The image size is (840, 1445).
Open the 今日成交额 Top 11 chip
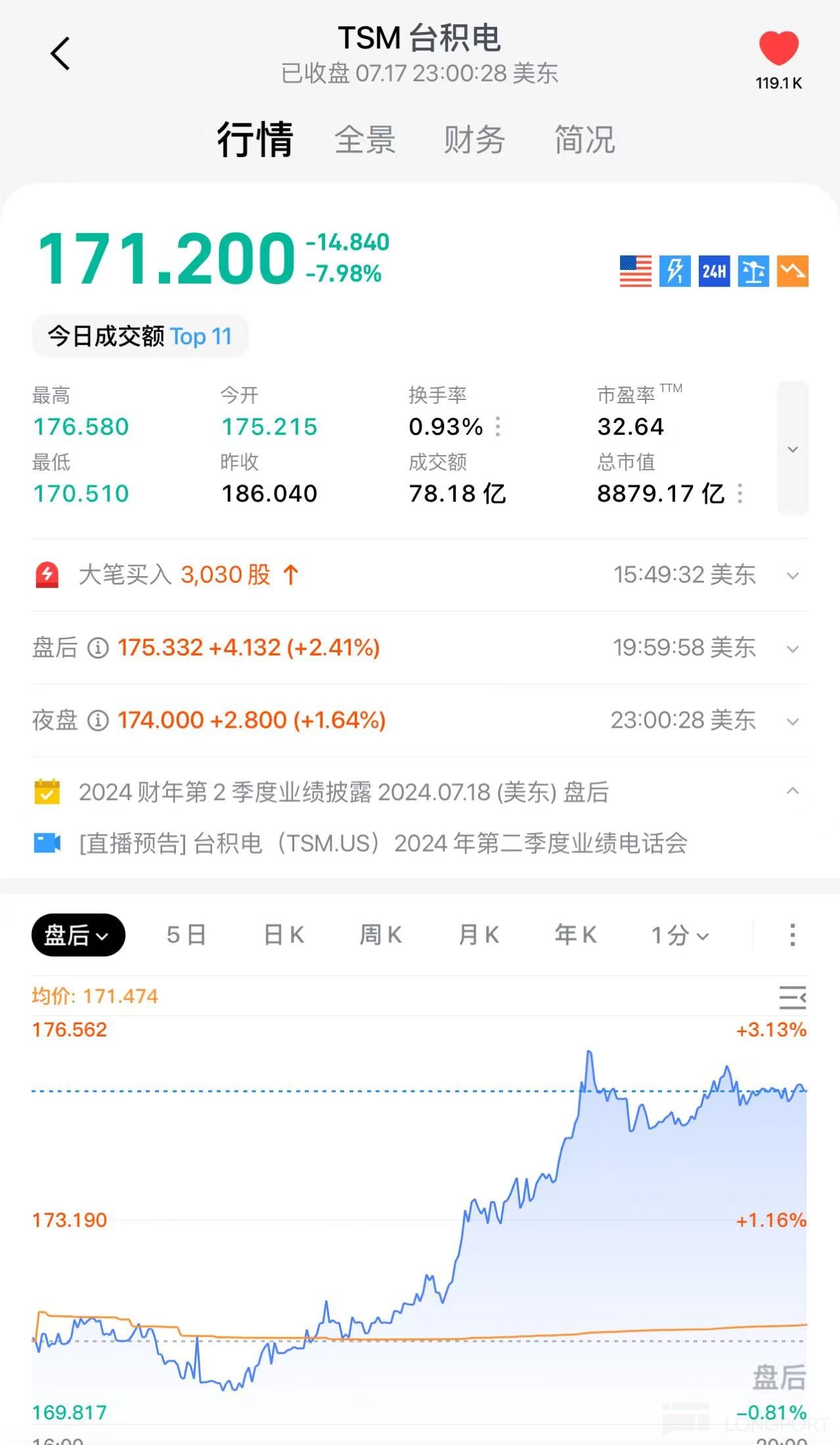140,336
